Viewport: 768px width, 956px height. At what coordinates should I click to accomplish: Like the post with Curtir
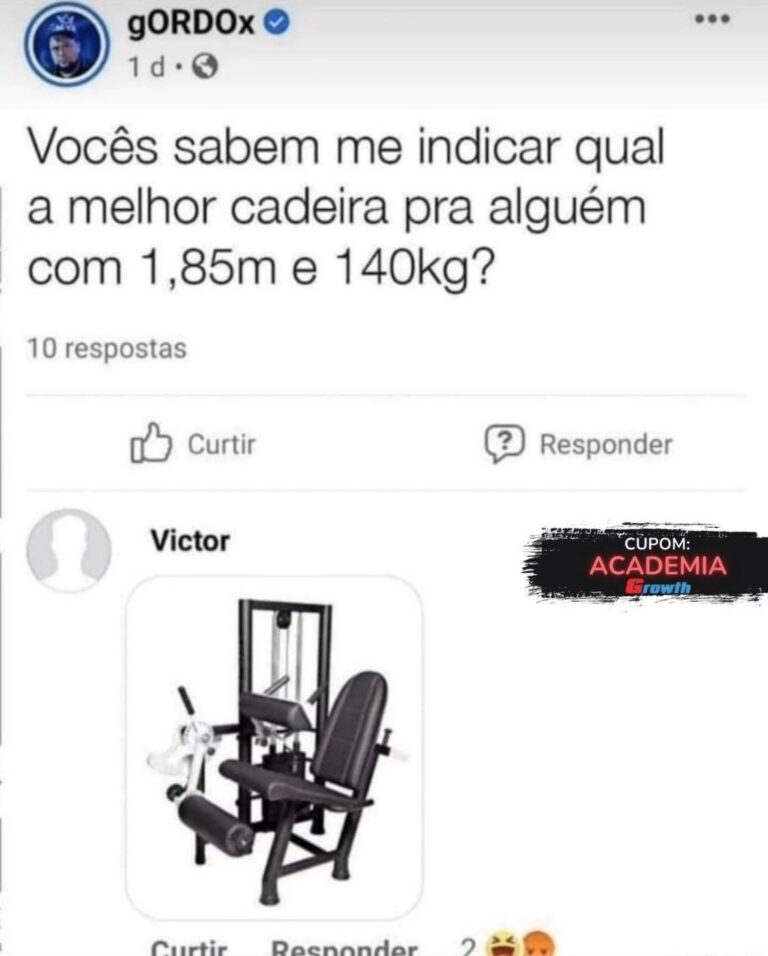coord(193,443)
